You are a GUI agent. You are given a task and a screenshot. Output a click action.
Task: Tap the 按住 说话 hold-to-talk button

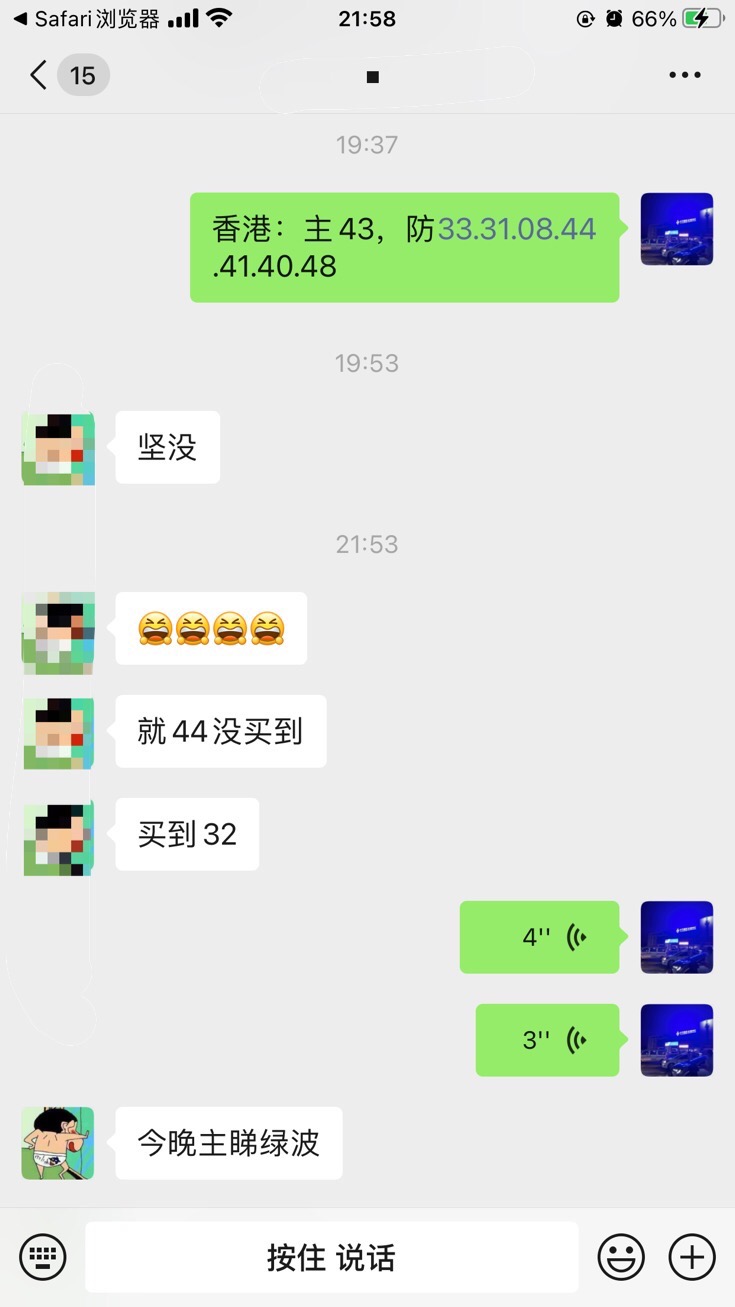[331, 1257]
